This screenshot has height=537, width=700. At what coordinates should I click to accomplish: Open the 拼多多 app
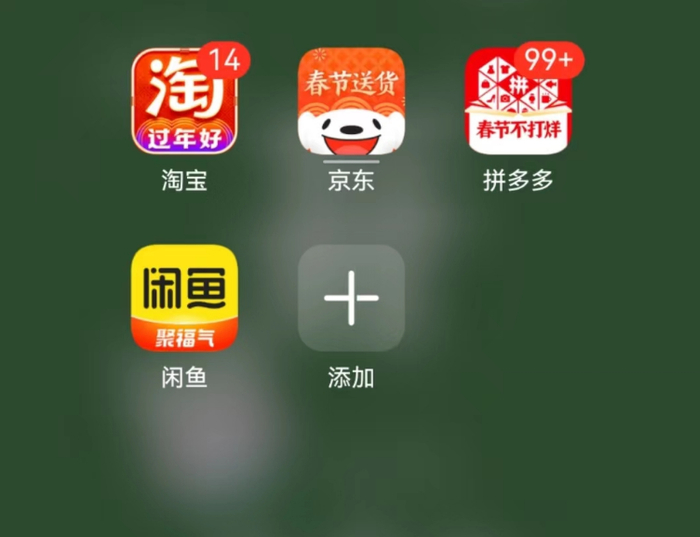tap(518, 101)
